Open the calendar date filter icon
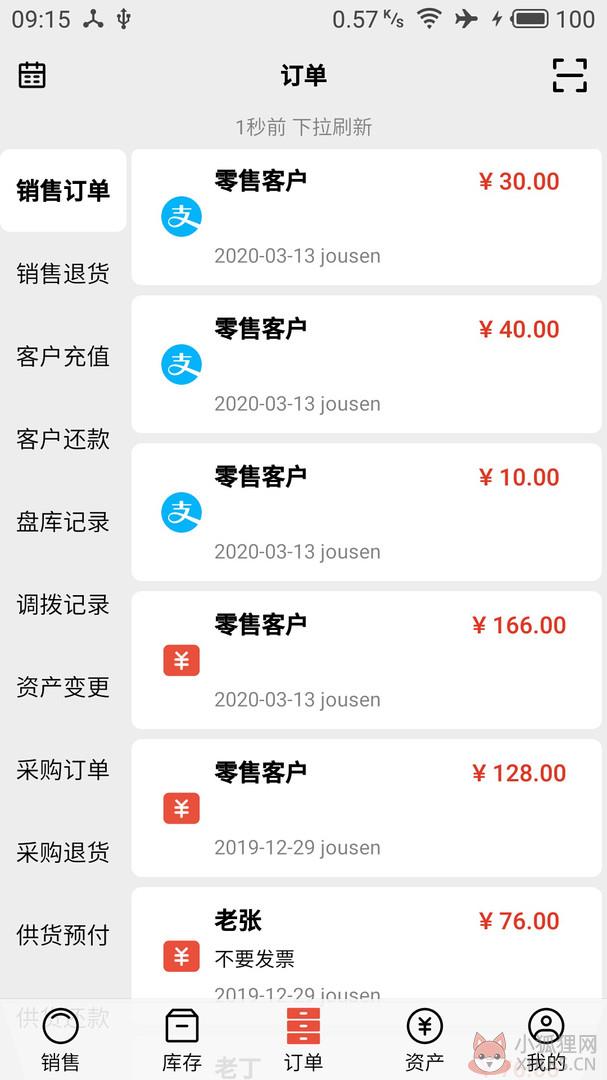This screenshot has height=1080, width=607. (x=32, y=74)
